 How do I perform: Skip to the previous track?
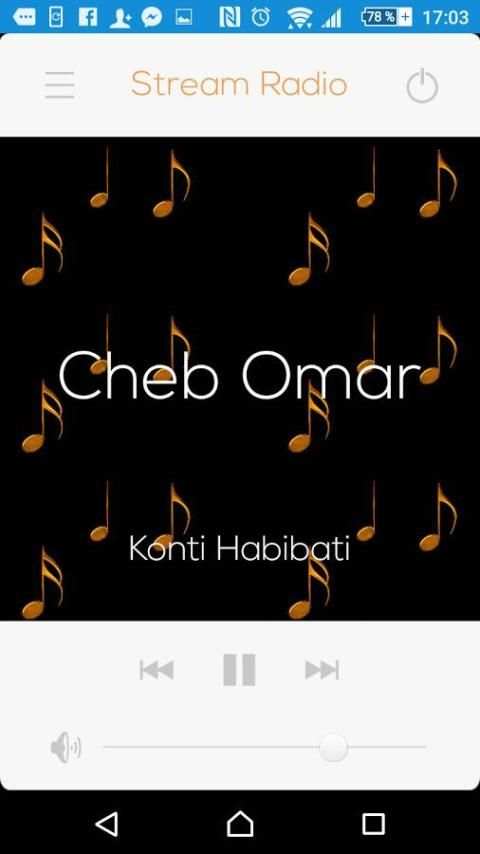(157, 670)
